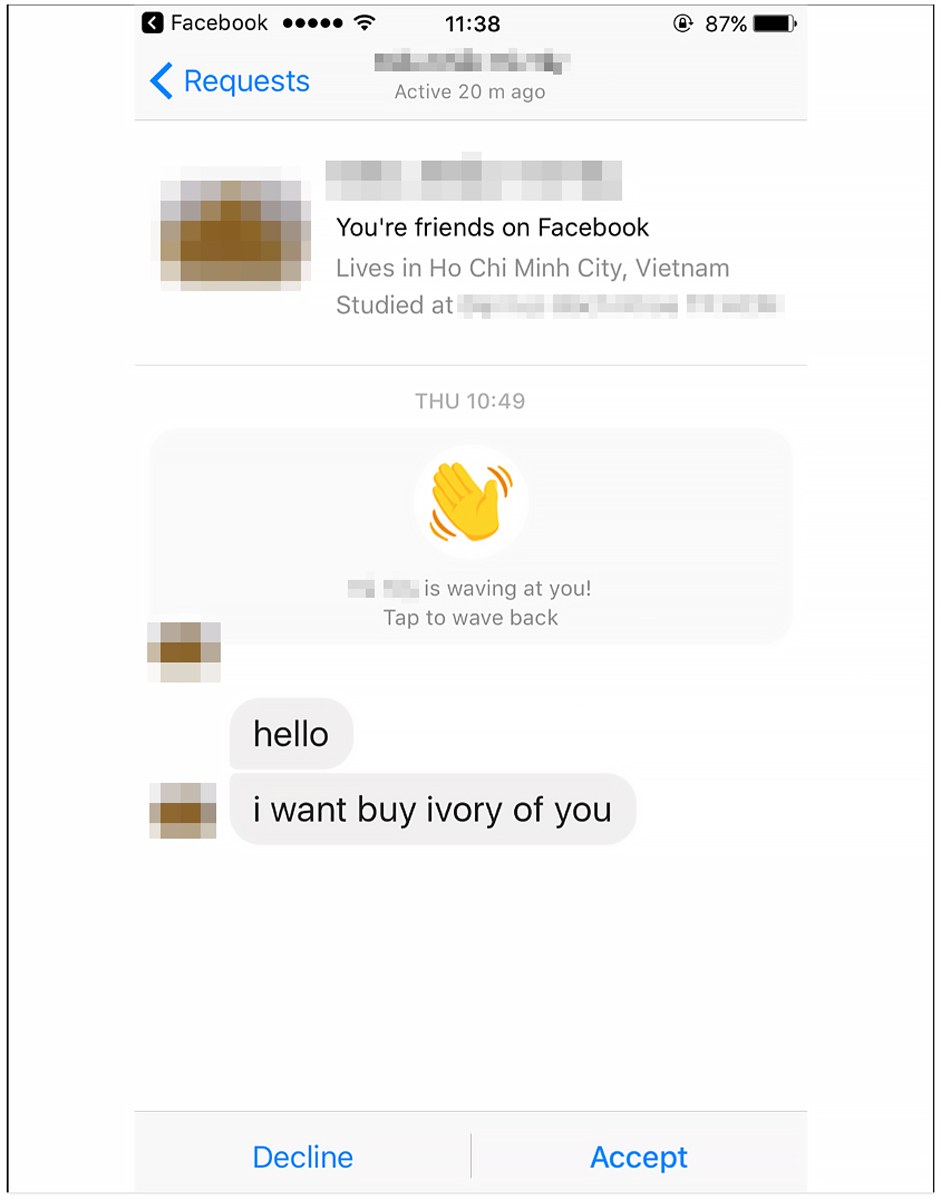Screen dimensions: 941x1200
Task: Tap the waving hand to wave back
Action: [x=470, y=500]
